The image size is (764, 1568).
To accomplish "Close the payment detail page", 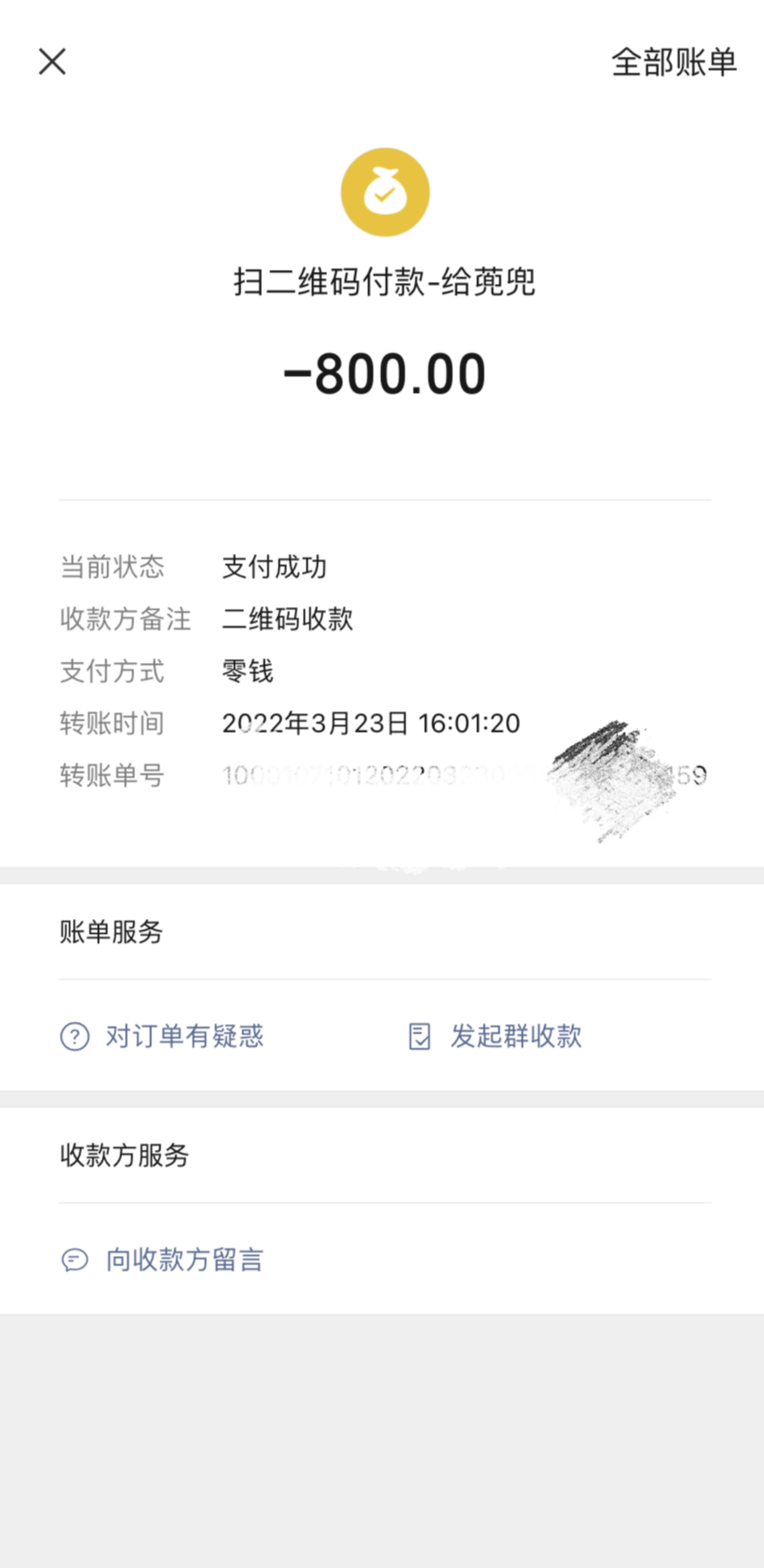I will click(x=52, y=61).
